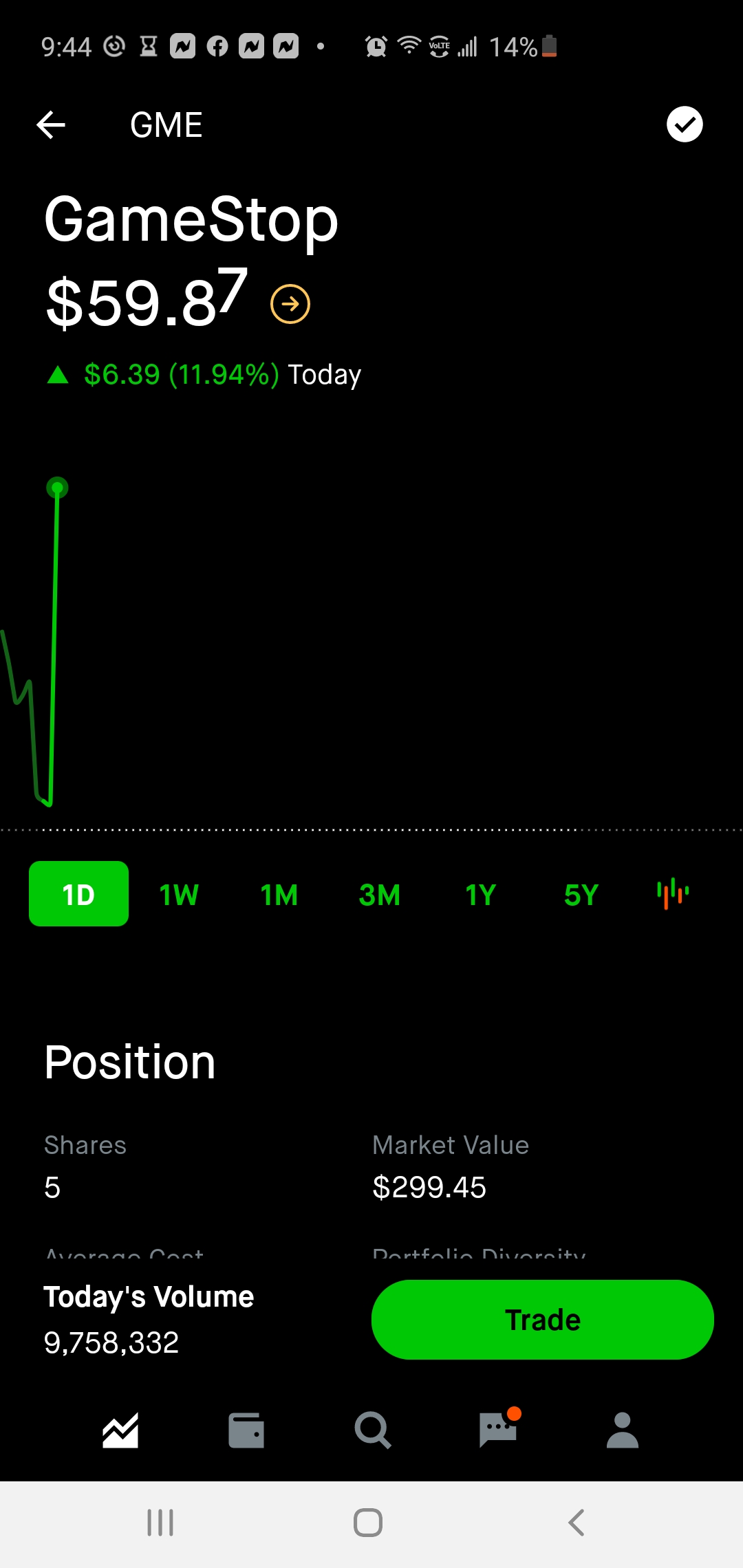Tap the Trade button
Viewport: 743px width, 1568px height.
(x=543, y=1318)
